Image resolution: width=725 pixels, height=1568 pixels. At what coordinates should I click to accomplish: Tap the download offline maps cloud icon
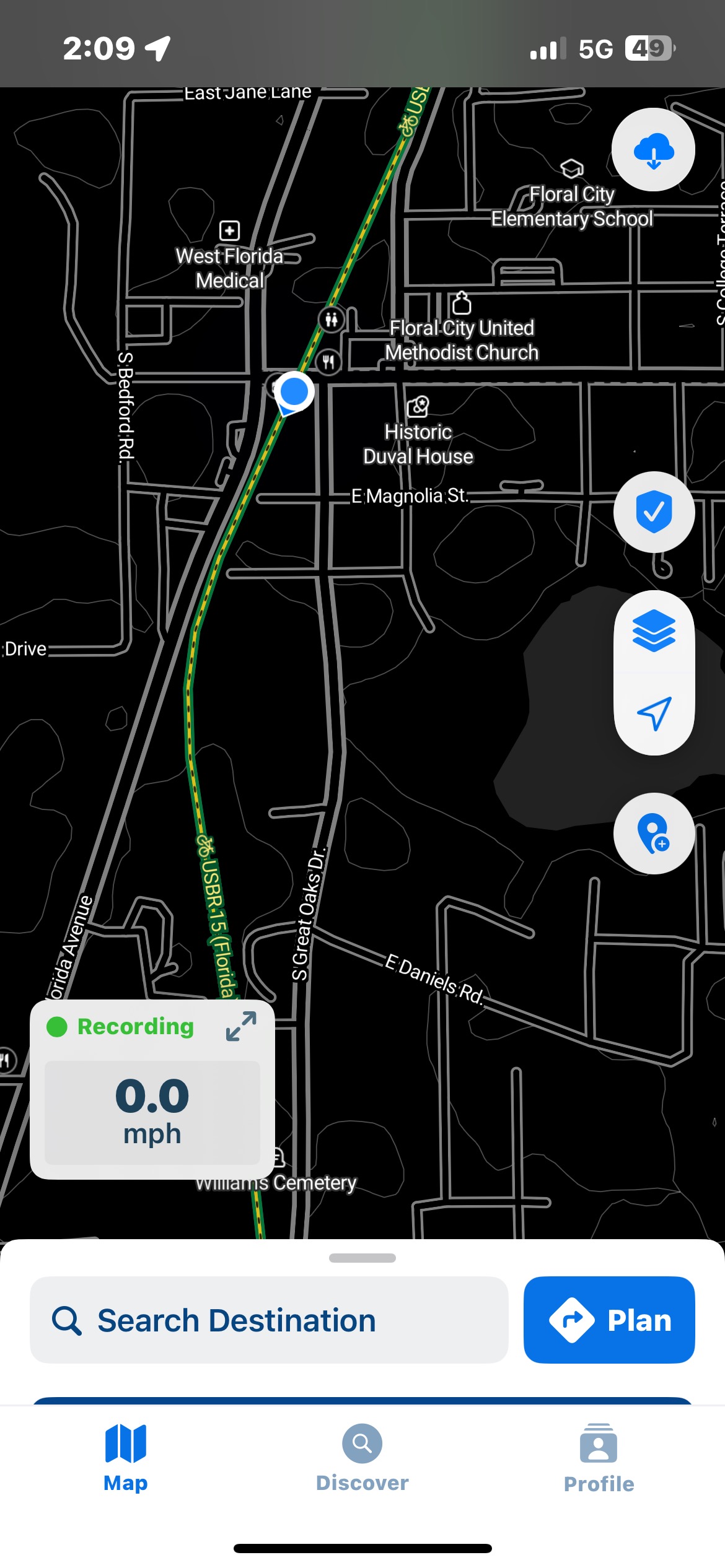pyautogui.click(x=653, y=150)
